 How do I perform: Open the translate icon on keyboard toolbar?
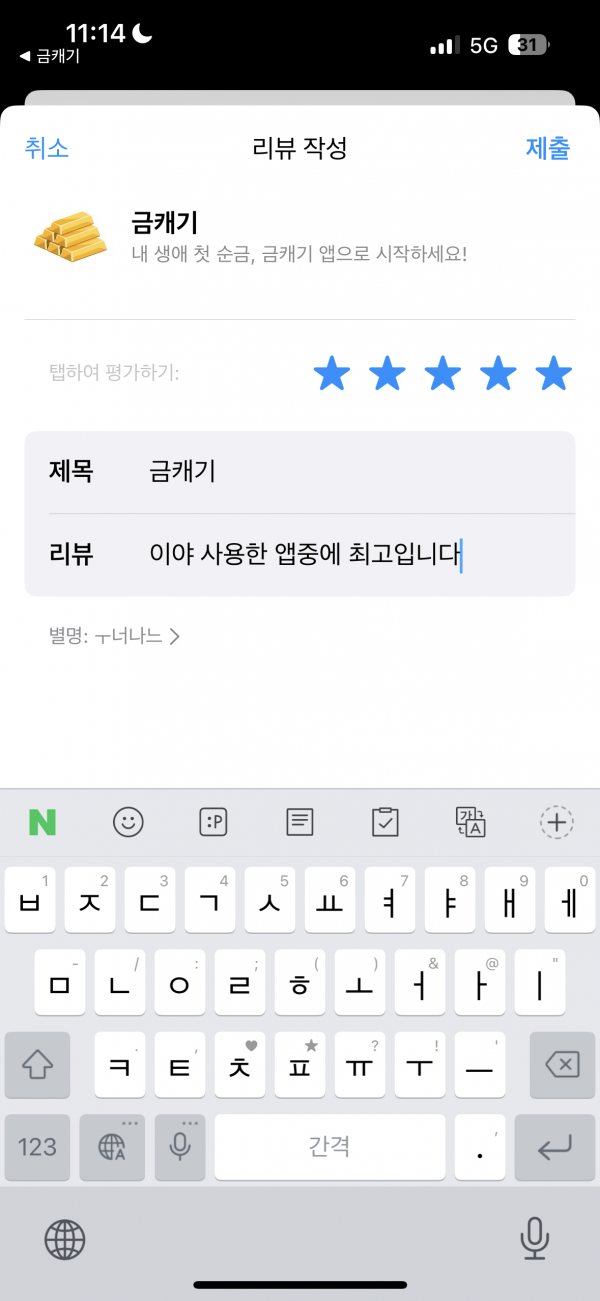[471, 822]
